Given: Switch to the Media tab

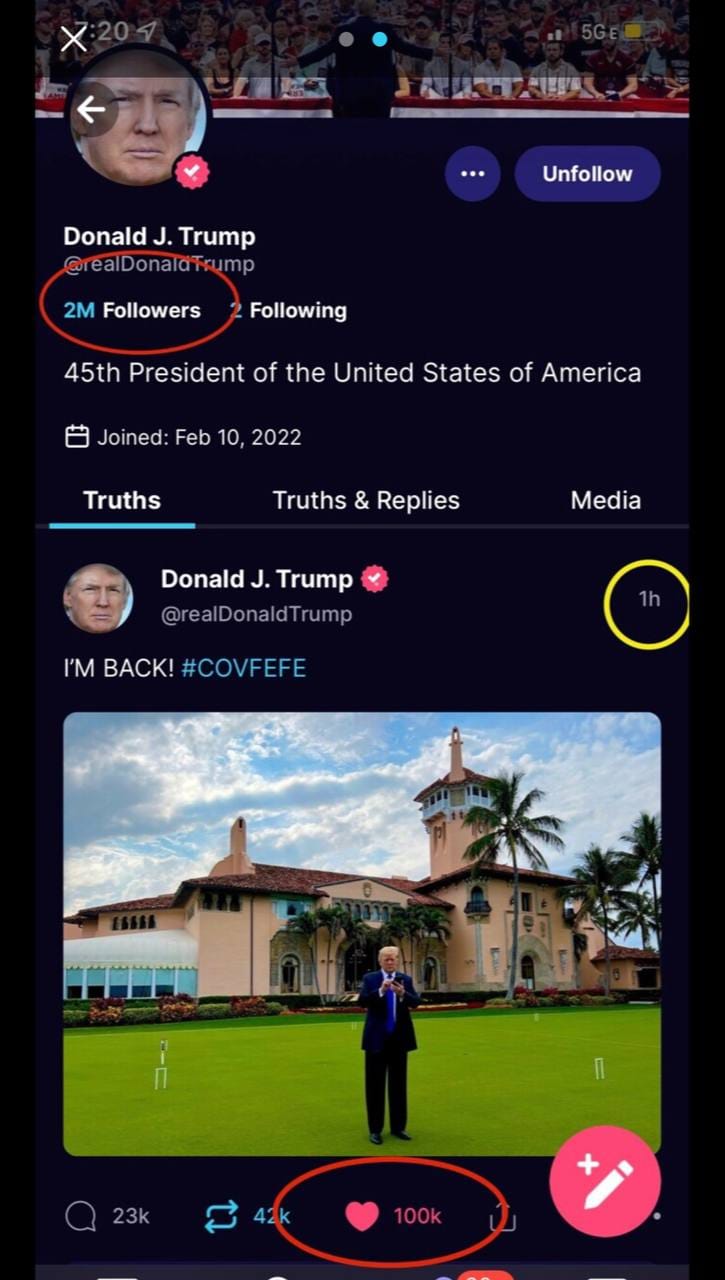Looking at the screenshot, I should tap(605, 500).
